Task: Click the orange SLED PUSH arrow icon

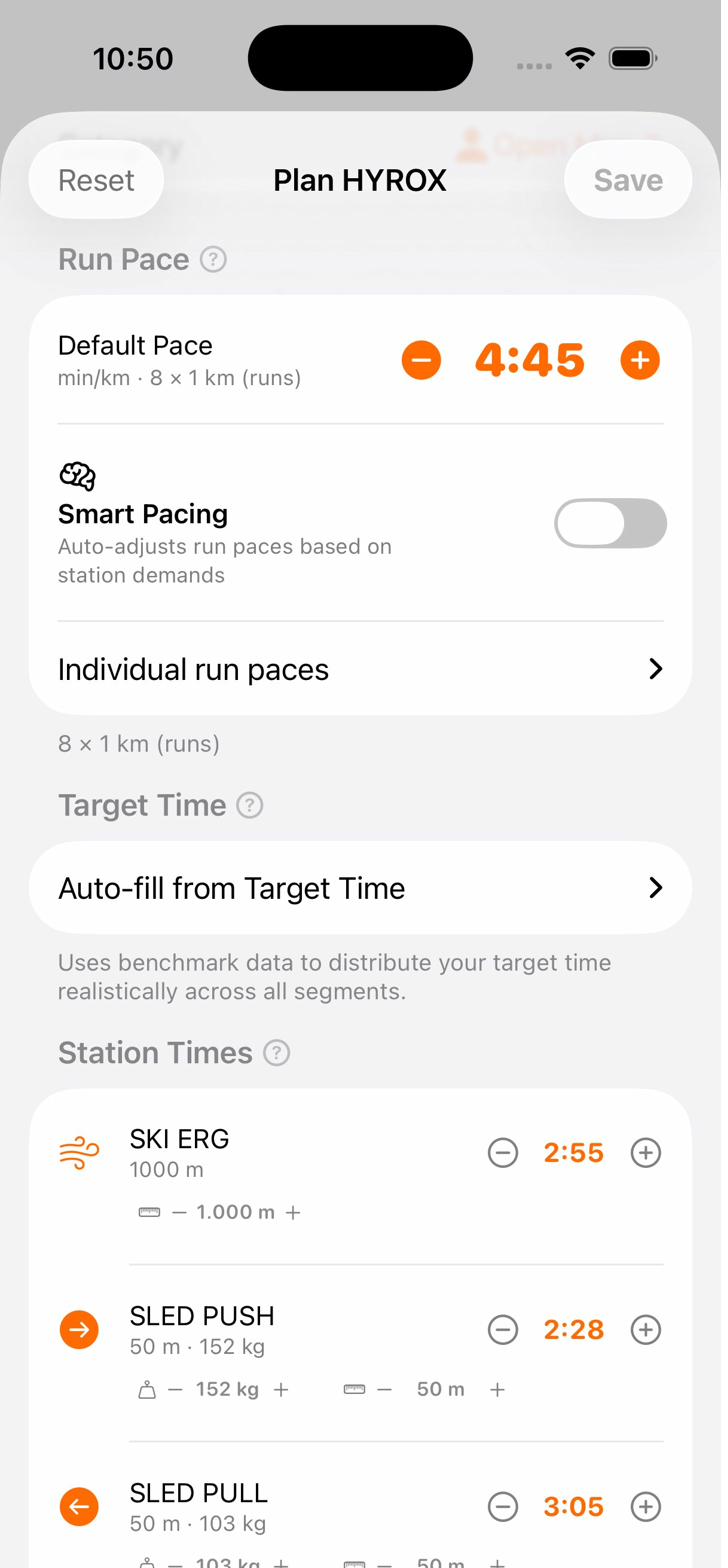Action: pos(79,1330)
